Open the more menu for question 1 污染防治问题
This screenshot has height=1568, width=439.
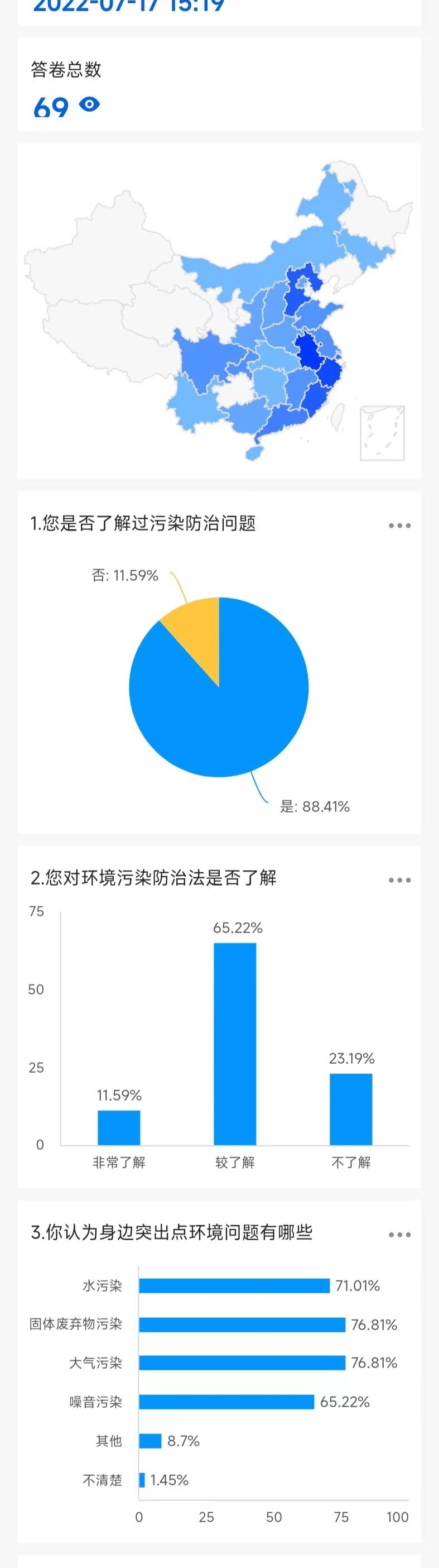[x=399, y=525]
